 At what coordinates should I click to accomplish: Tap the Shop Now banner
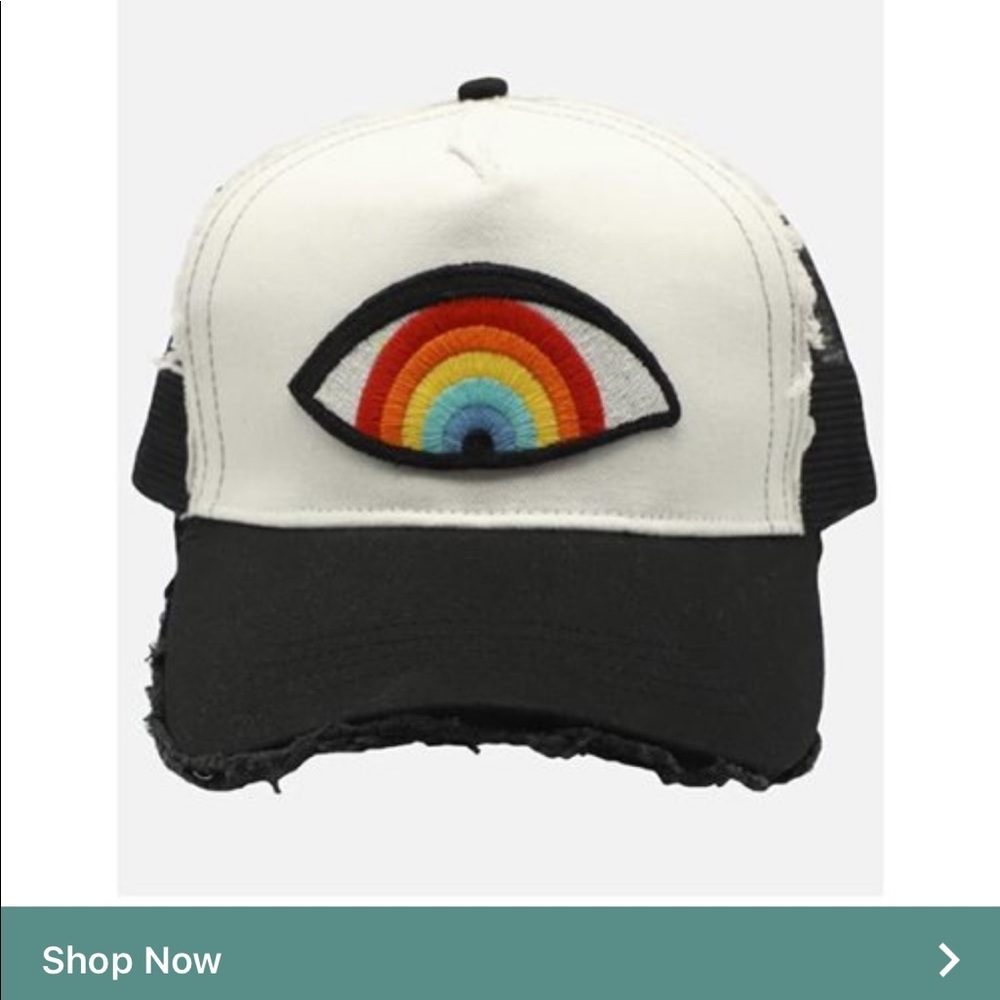click(500, 960)
